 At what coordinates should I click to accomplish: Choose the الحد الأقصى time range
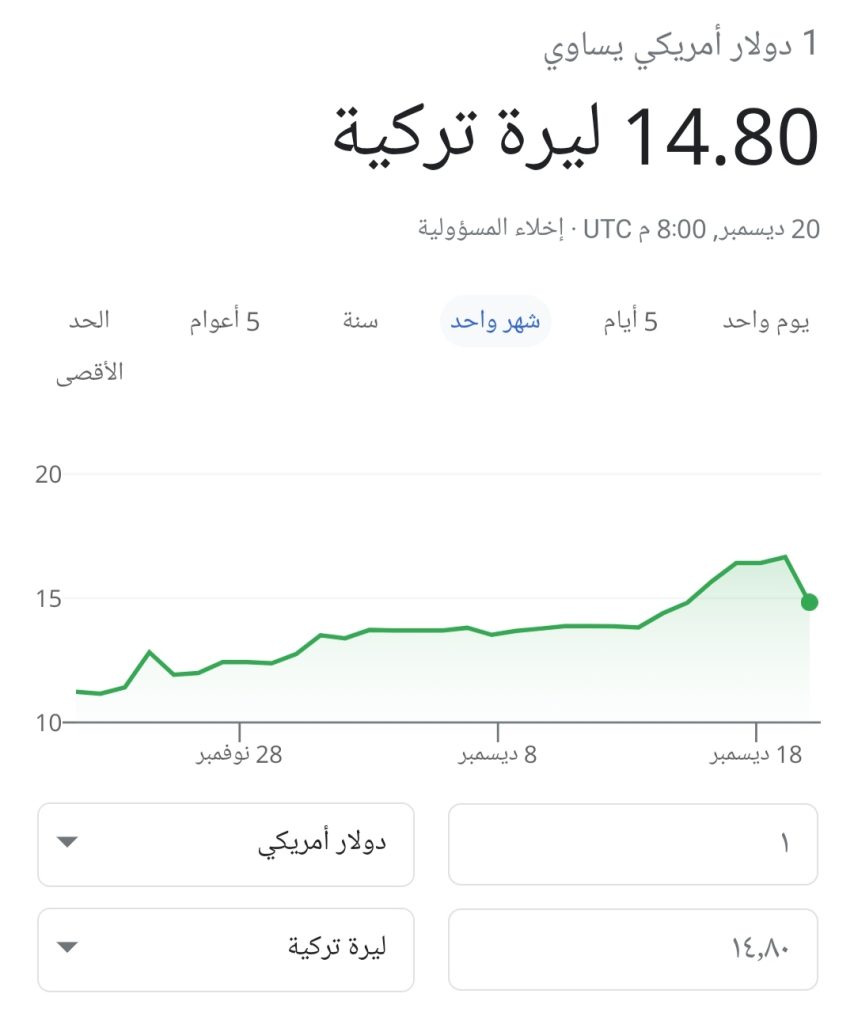[x=90, y=346]
